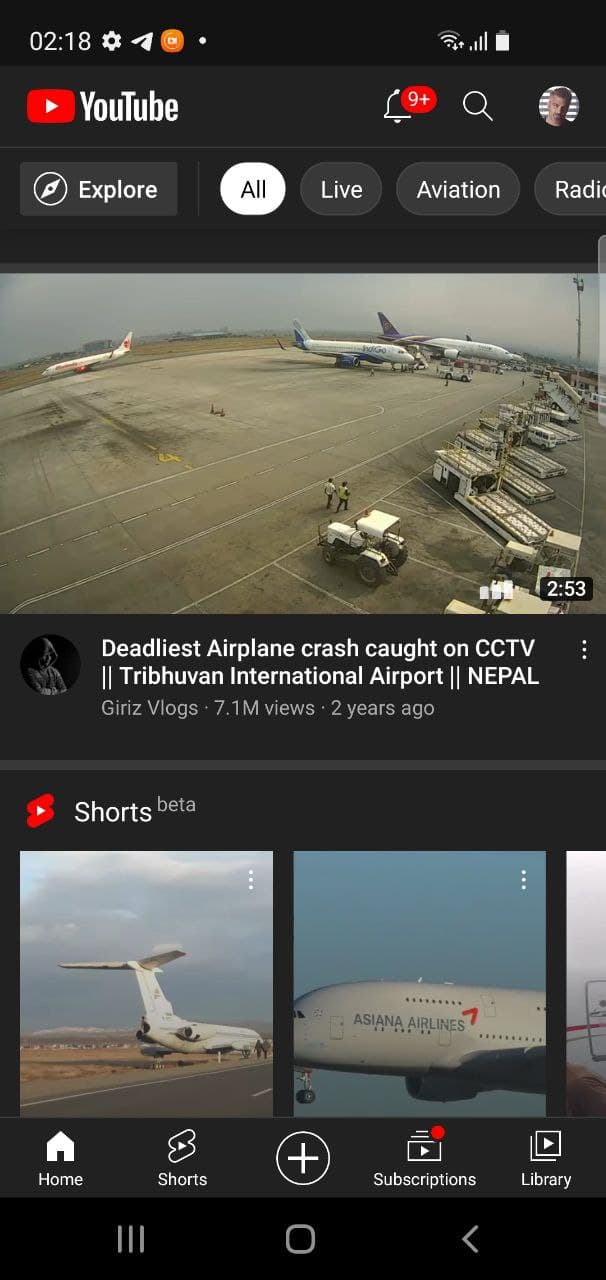Image resolution: width=606 pixels, height=1280 pixels.
Task: Play the Deadliest Airplane crash CCTV video
Action: [x=300, y=443]
